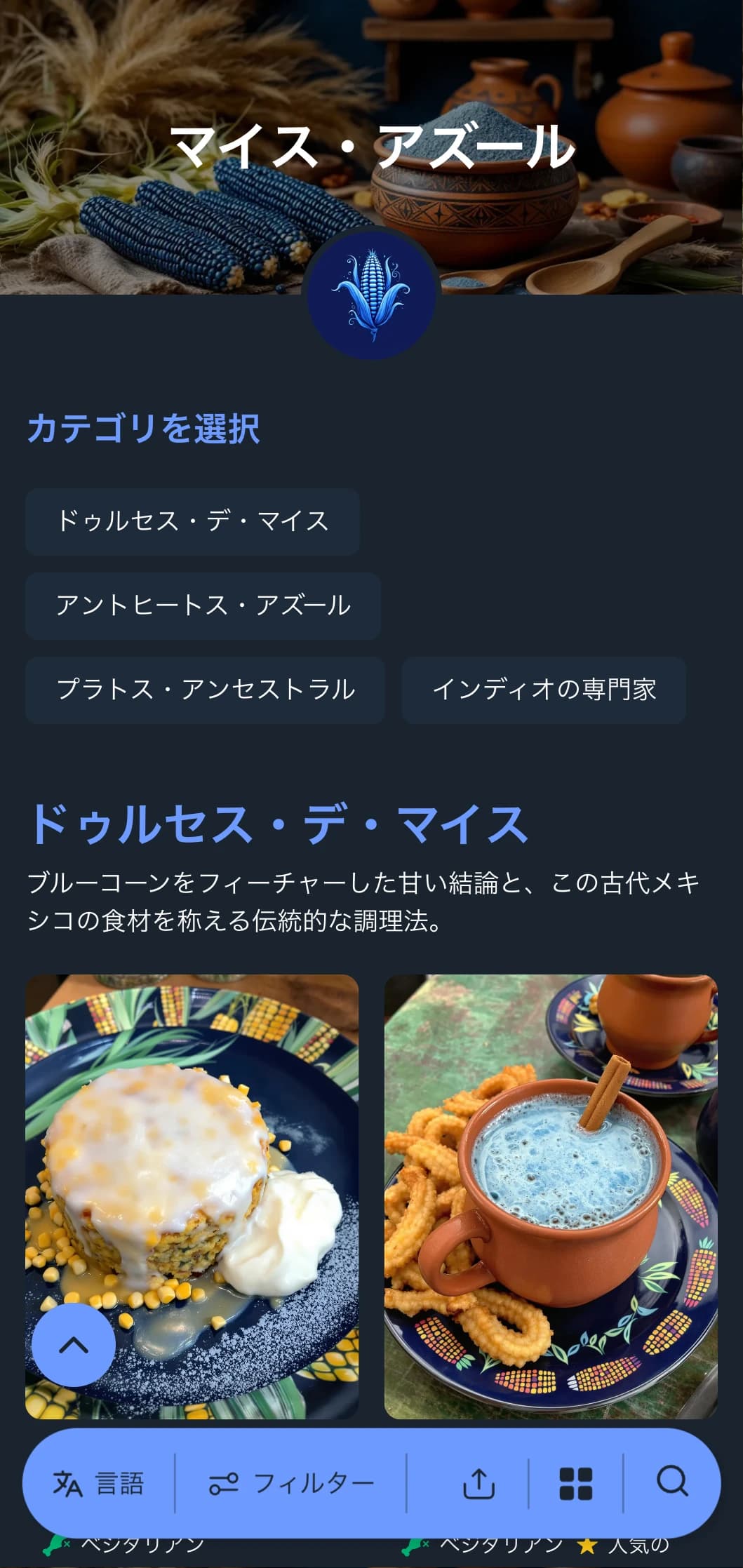This screenshot has width=743, height=1568.
Task: Open the フィルター filter options
Action: pyautogui.click(x=291, y=1484)
